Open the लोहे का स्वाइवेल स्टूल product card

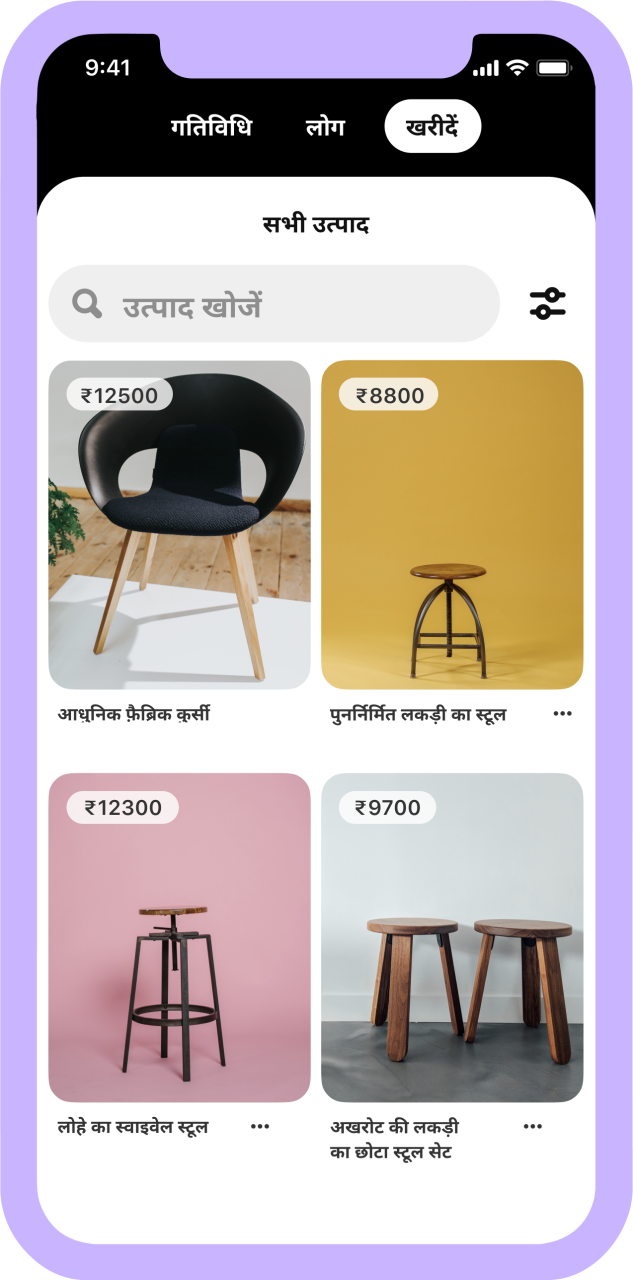(x=180, y=937)
